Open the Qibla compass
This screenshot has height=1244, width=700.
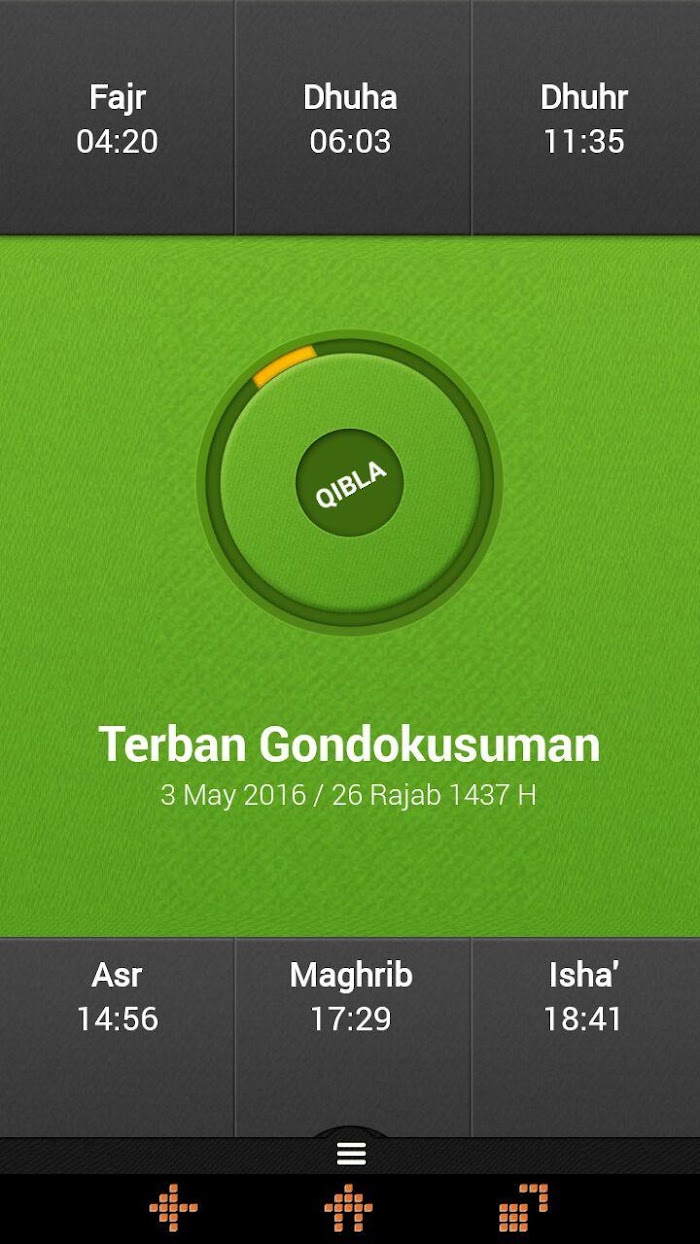(350, 483)
